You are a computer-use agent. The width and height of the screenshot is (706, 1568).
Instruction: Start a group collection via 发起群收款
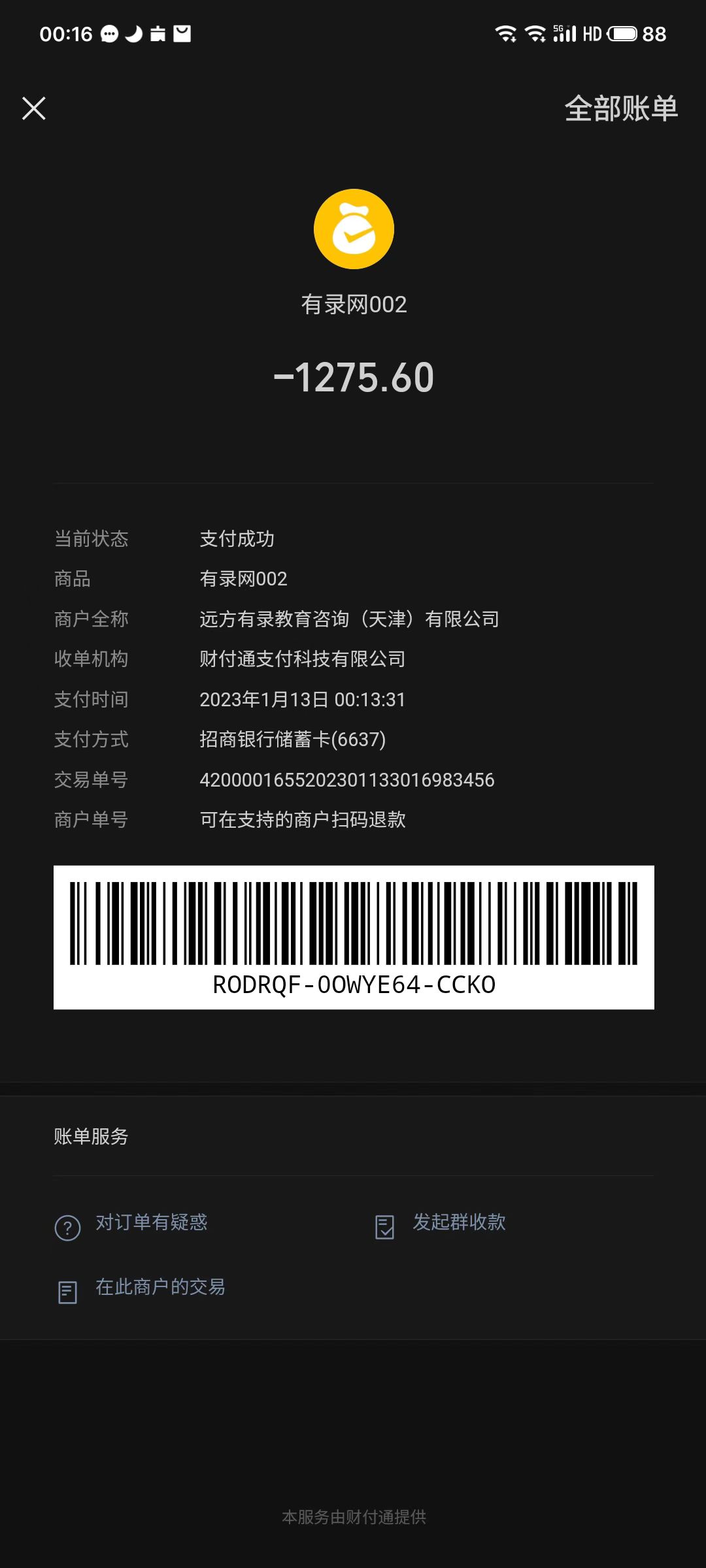(x=458, y=1223)
